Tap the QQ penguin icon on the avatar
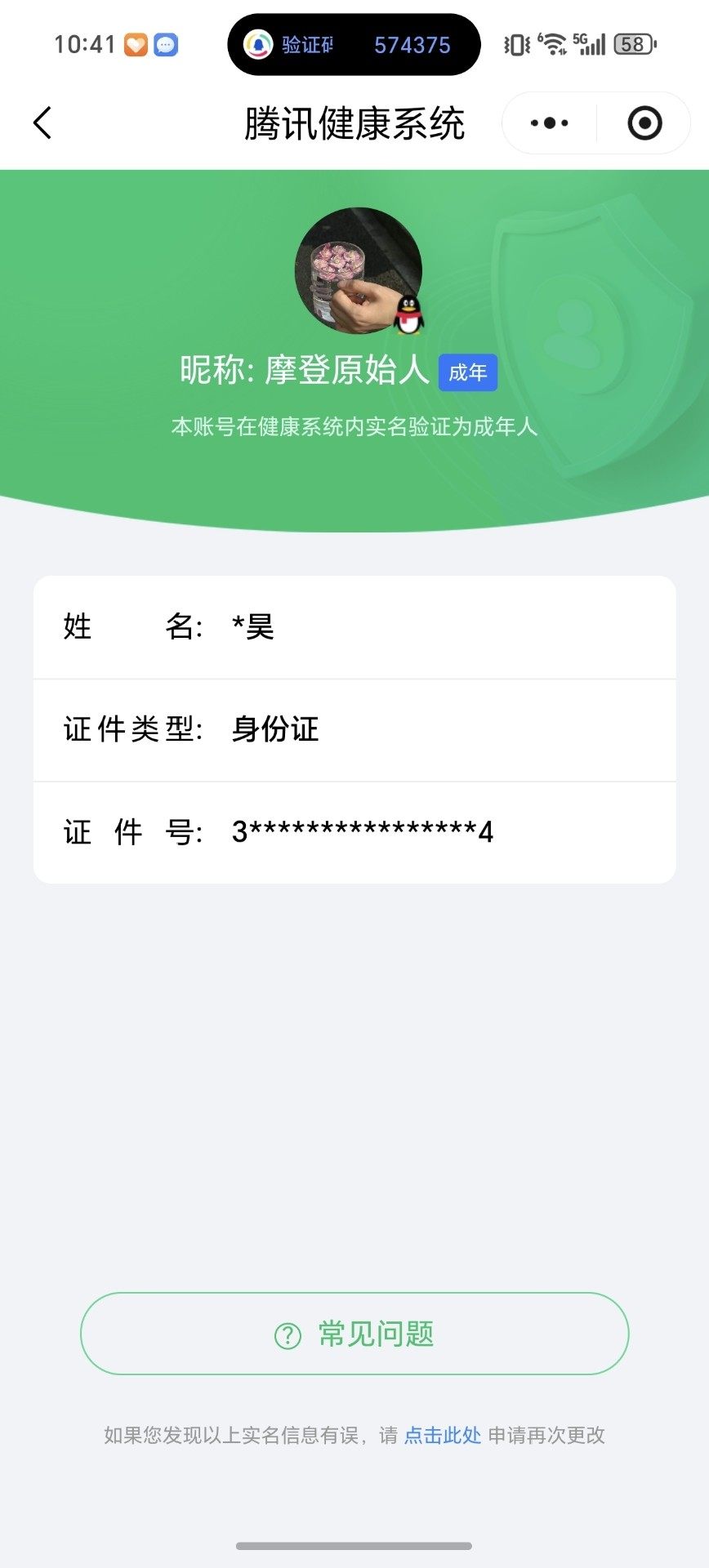 (408, 314)
